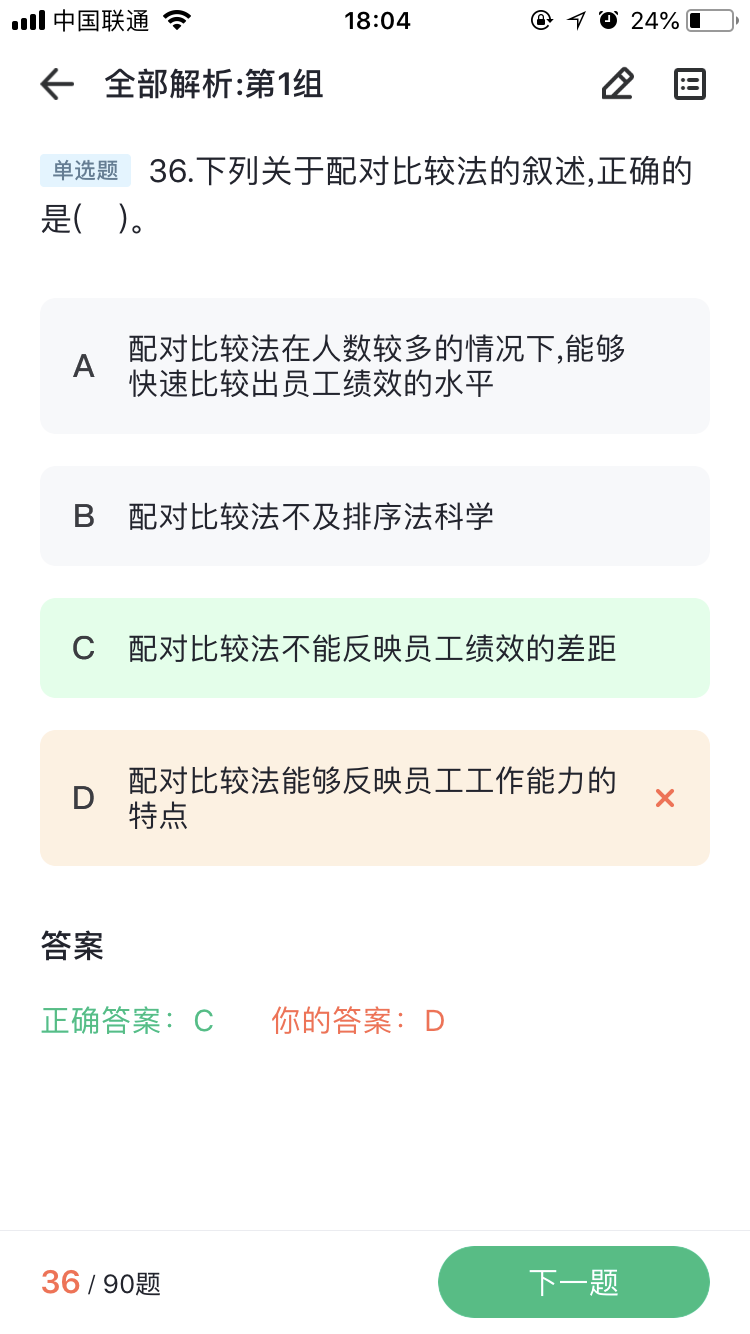Select option A about 人数较多的情况
The width and height of the screenshot is (750, 1334).
[375, 366]
